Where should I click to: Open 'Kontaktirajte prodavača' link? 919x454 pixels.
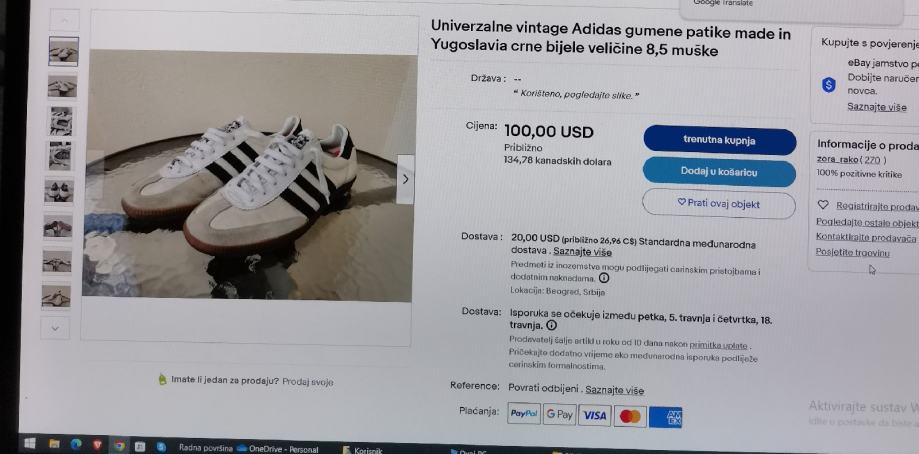tap(866, 238)
